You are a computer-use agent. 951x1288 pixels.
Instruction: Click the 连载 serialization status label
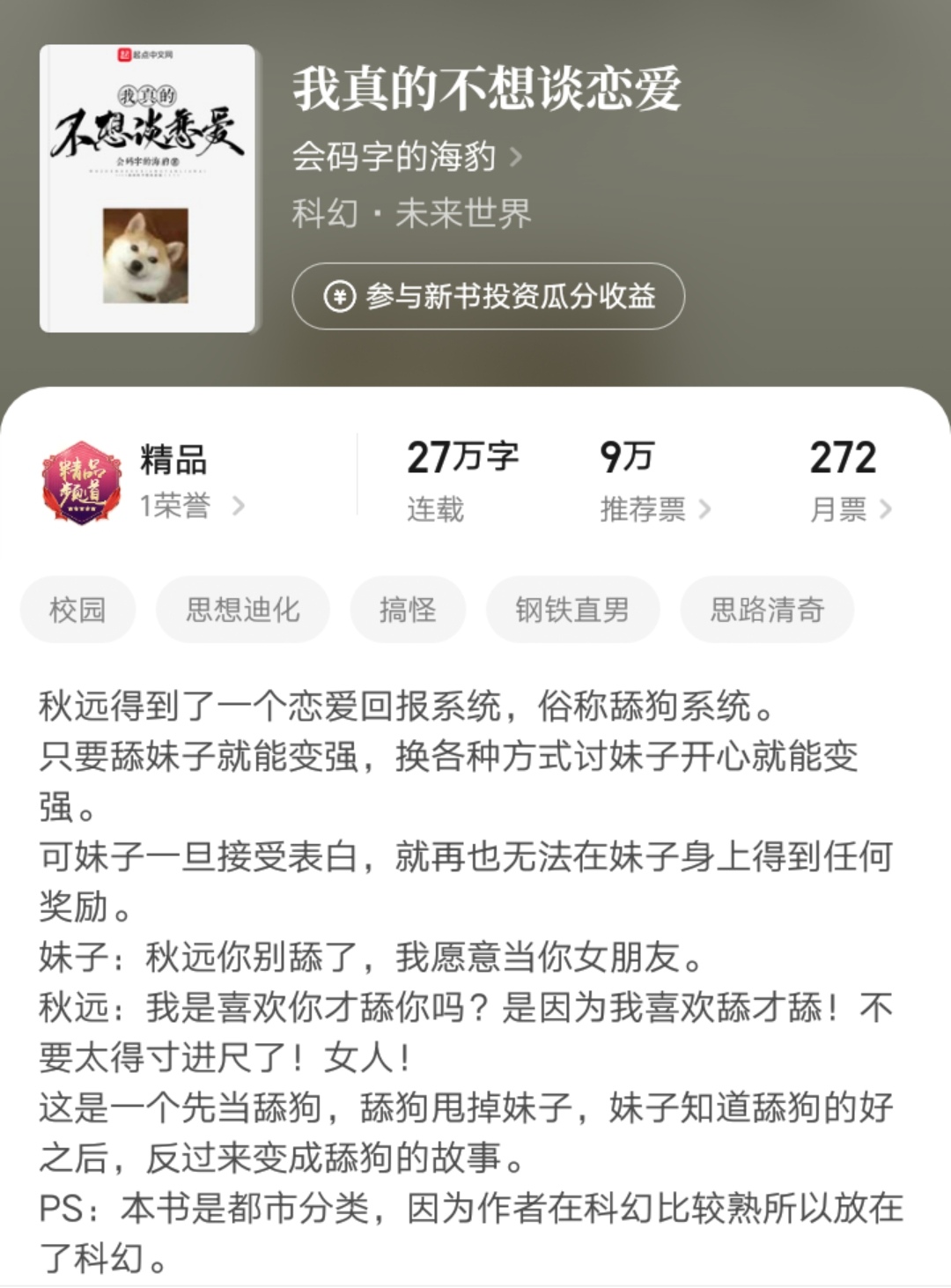pos(437,509)
